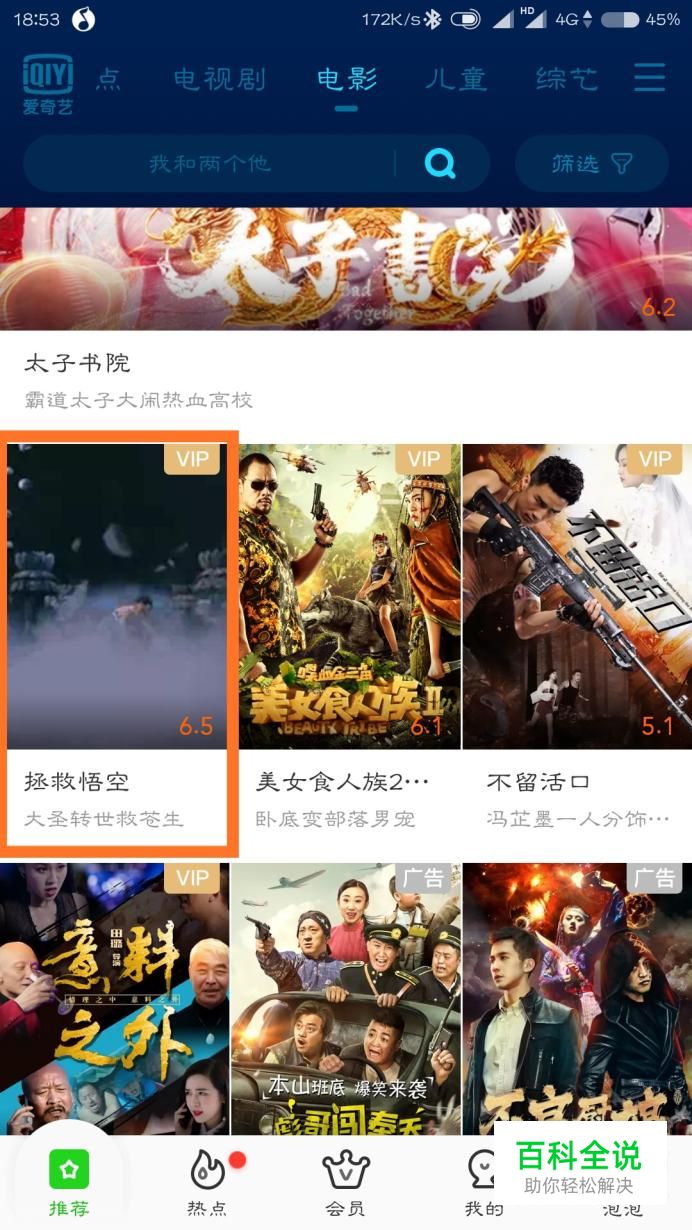The width and height of the screenshot is (692, 1230).
Task: Open the iQIYI logo in the header
Action: (x=48, y=84)
